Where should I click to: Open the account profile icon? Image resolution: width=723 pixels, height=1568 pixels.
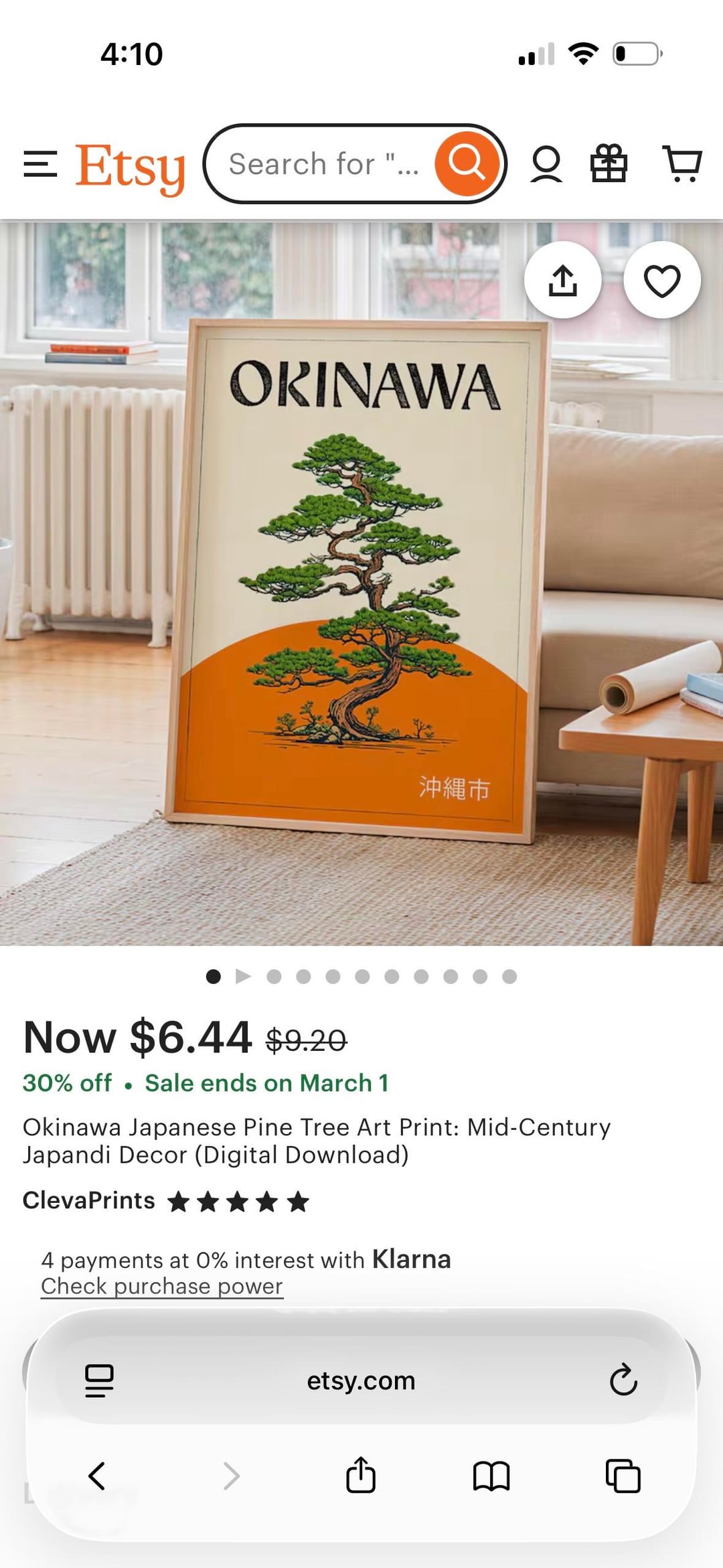click(546, 164)
